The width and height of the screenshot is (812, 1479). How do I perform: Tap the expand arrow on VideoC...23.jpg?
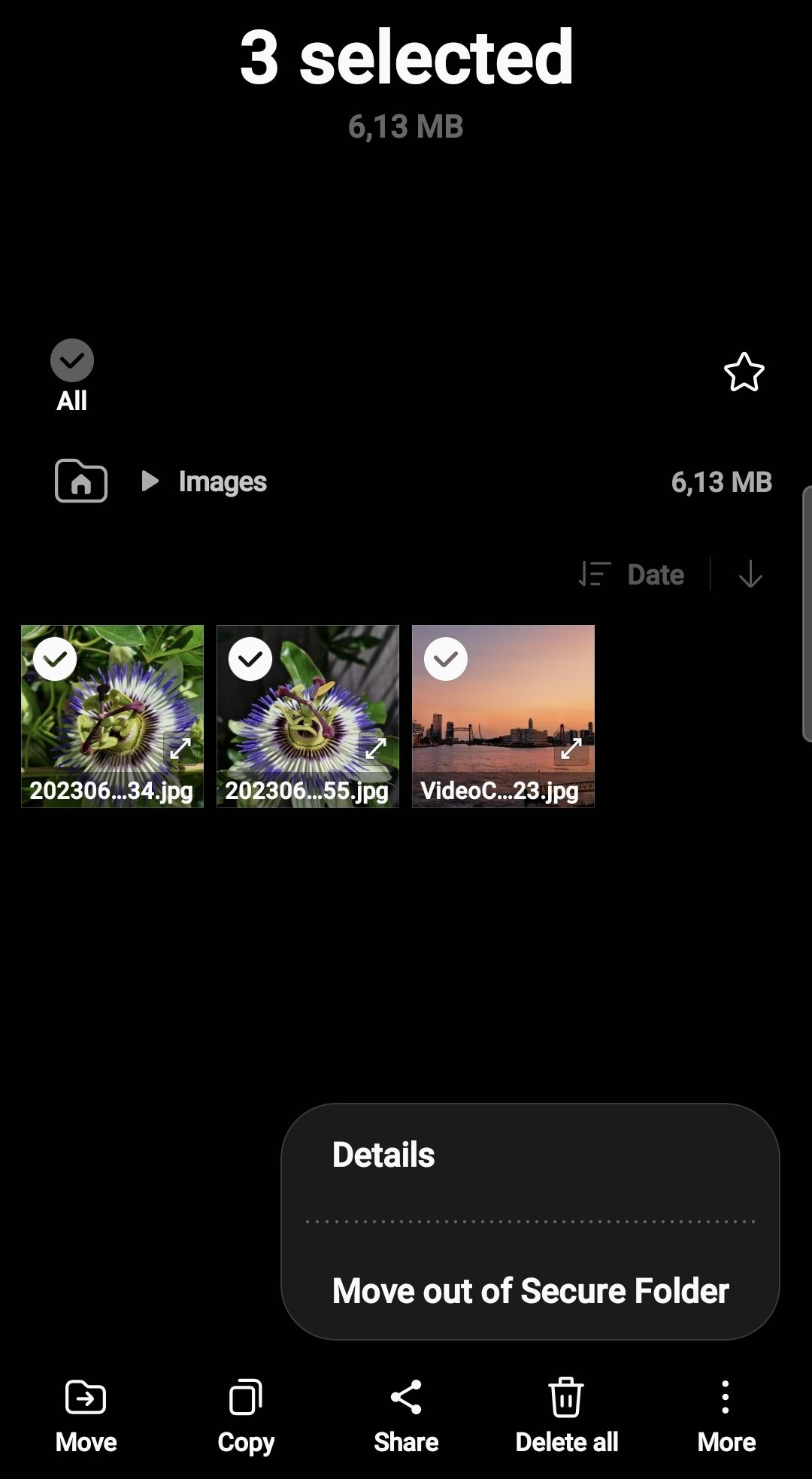click(574, 749)
